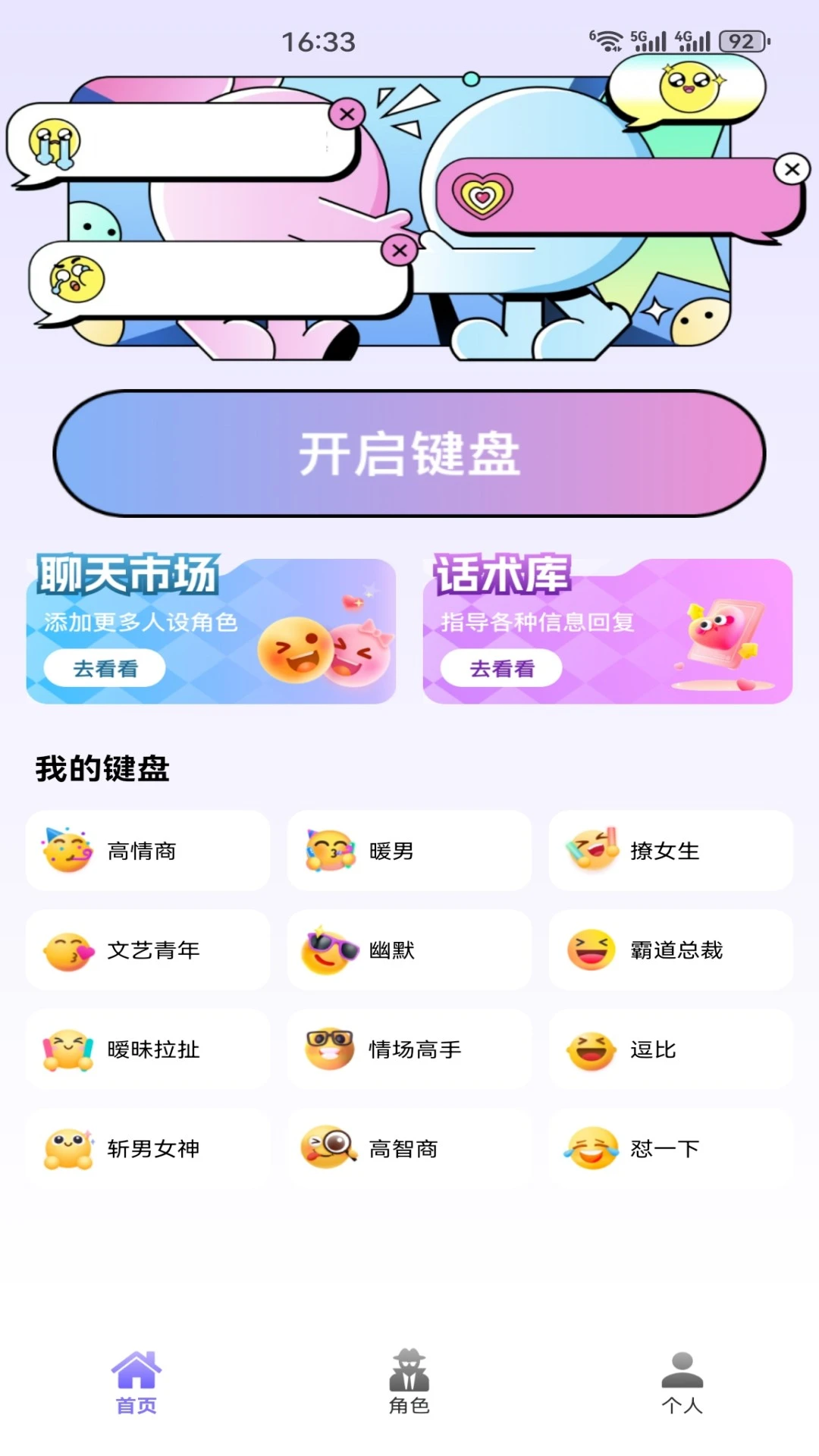This screenshot has width=819, height=1456.
Task: Choose the 情场高手 keyboard
Action: [409, 1050]
